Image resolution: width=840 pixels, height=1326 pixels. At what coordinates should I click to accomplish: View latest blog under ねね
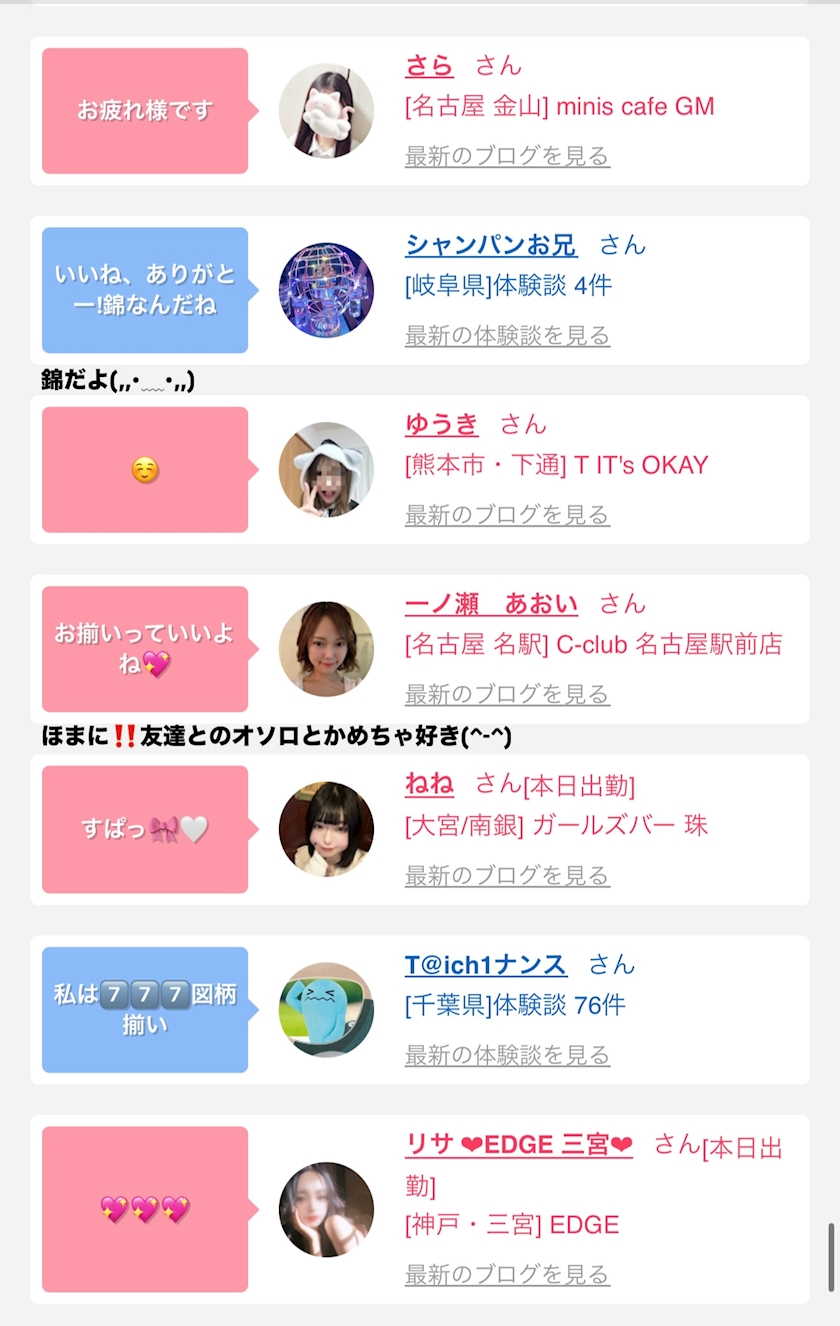coord(507,875)
